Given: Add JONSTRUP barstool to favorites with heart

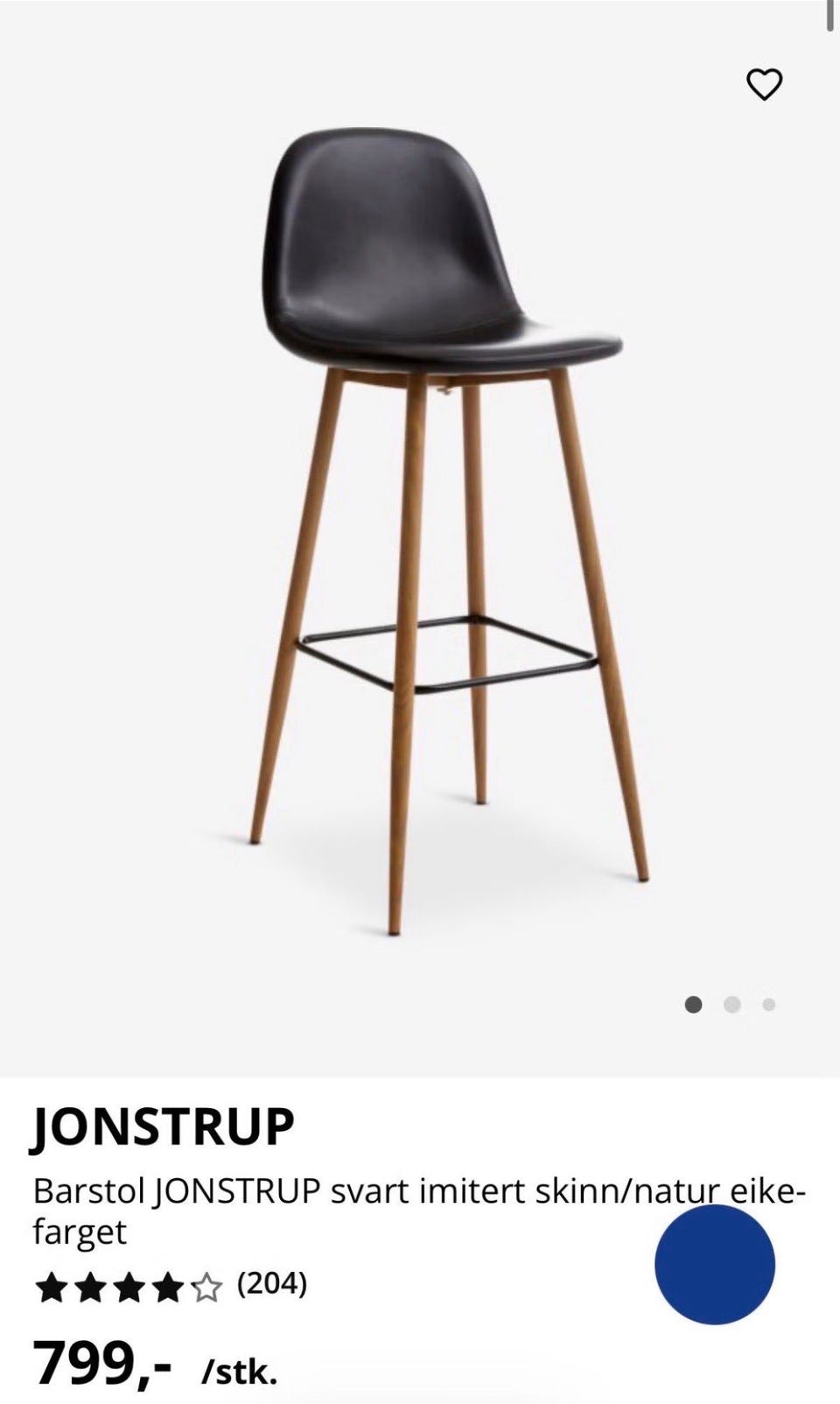Looking at the screenshot, I should (764, 85).
